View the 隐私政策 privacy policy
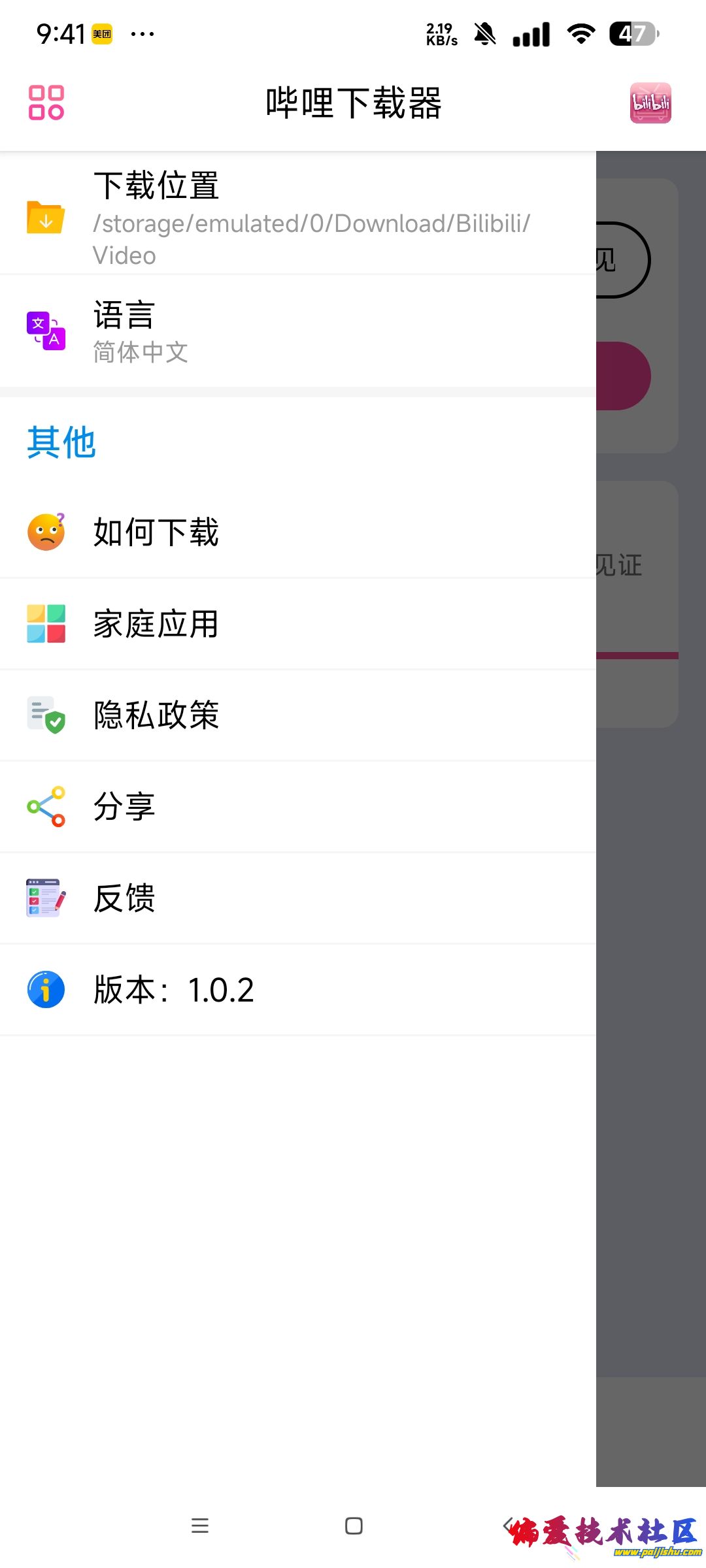Screen dimensions: 706x1568 (x=297, y=715)
